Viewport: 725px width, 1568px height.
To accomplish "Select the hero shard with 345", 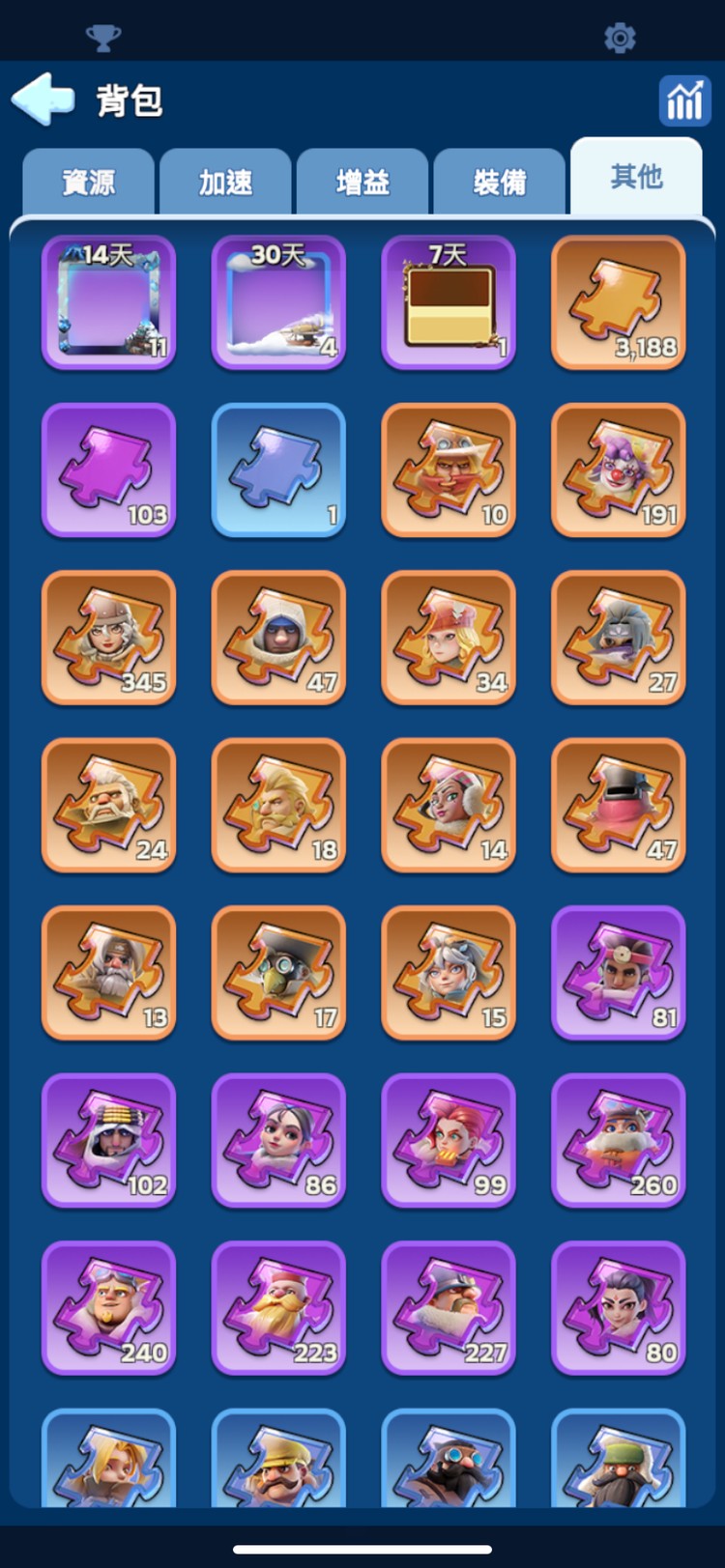I will pyautogui.click(x=108, y=638).
